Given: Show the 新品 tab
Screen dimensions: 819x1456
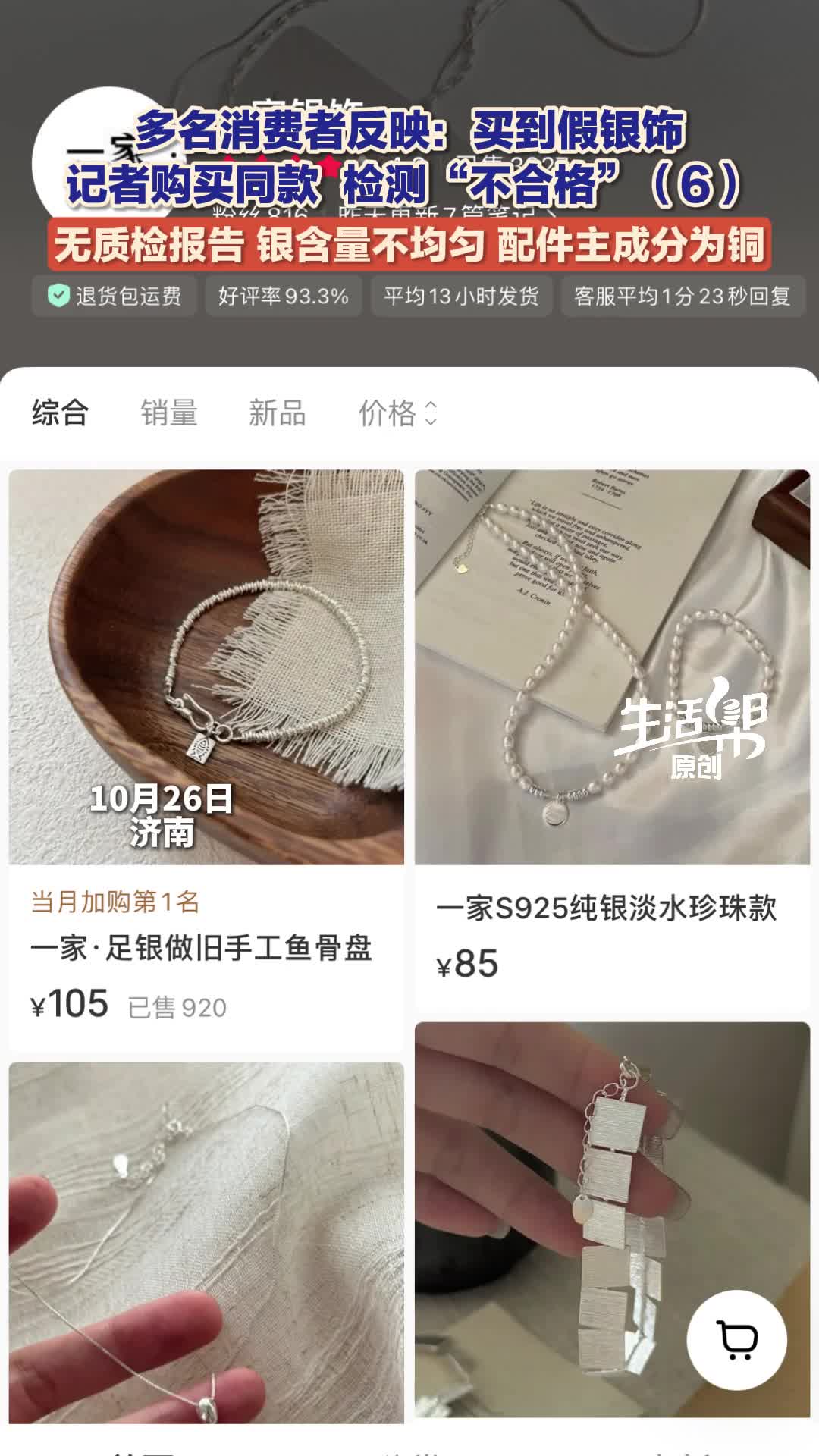Looking at the screenshot, I should pyautogui.click(x=277, y=413).
